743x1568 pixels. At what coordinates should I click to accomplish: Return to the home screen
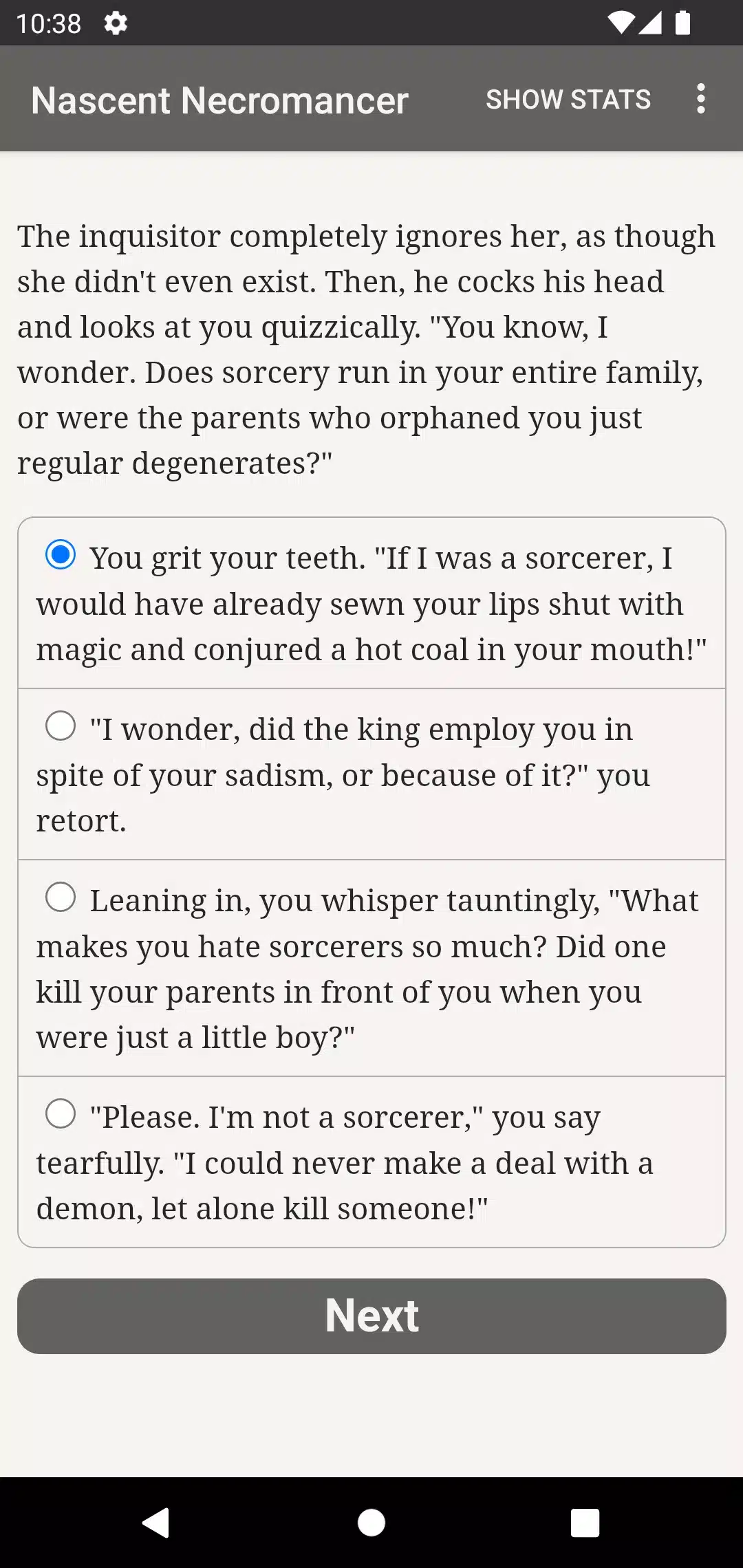pos(371,1522)
